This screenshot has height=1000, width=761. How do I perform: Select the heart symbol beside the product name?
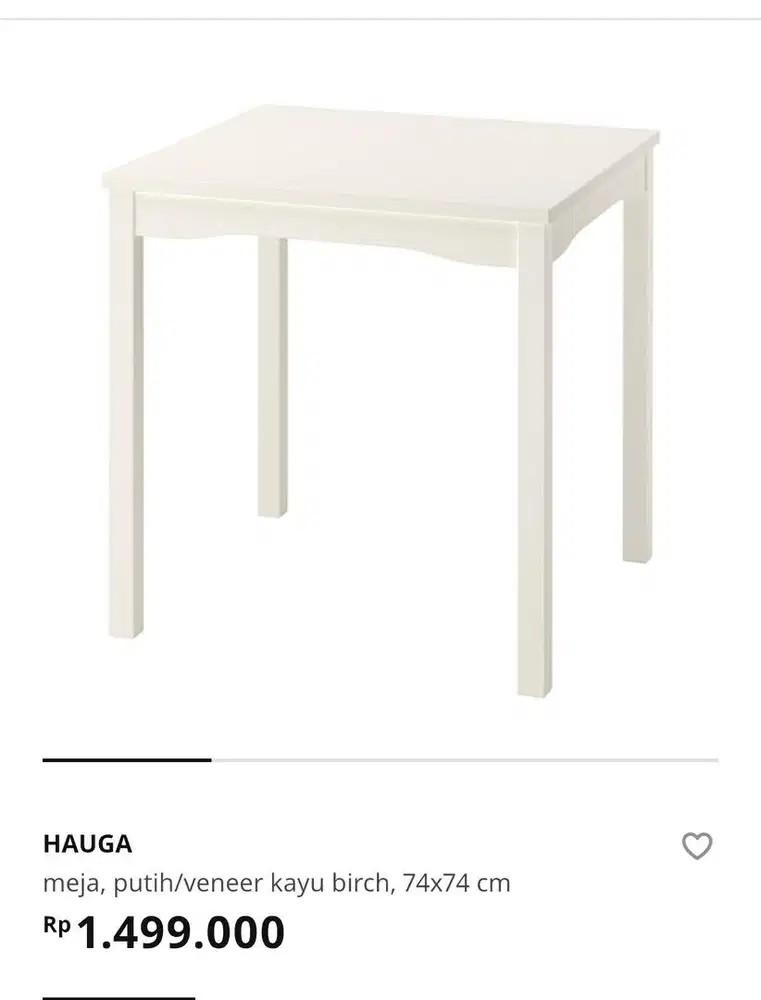pos(695,845)
